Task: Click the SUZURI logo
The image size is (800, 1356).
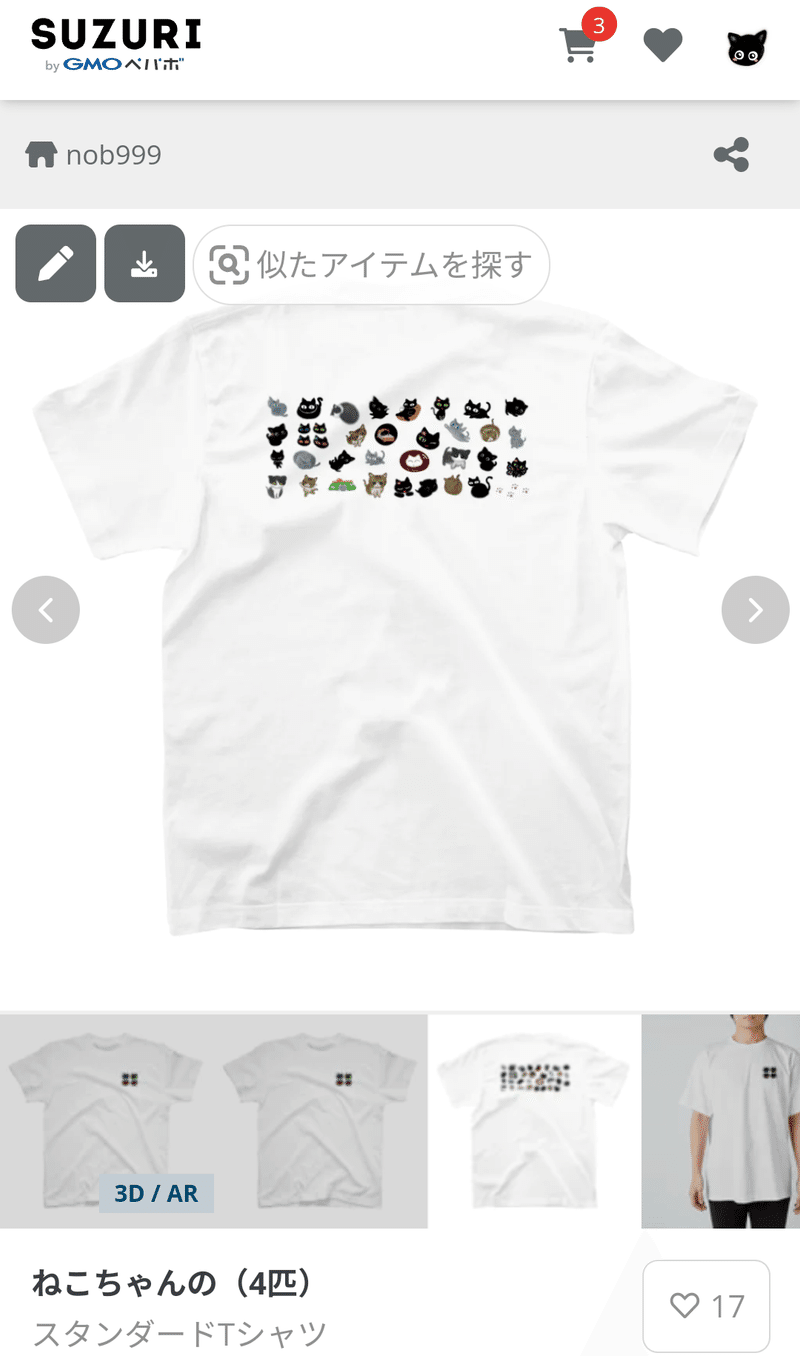Action: [115, 43]
